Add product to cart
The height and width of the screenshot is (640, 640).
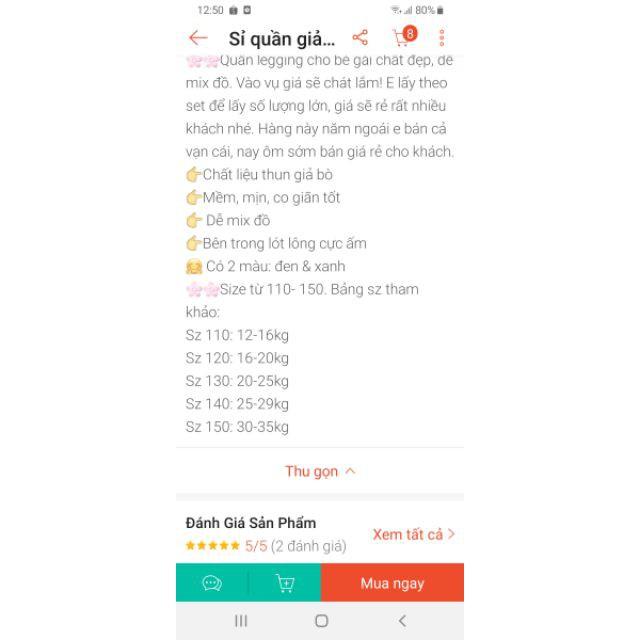pos(285,583)
